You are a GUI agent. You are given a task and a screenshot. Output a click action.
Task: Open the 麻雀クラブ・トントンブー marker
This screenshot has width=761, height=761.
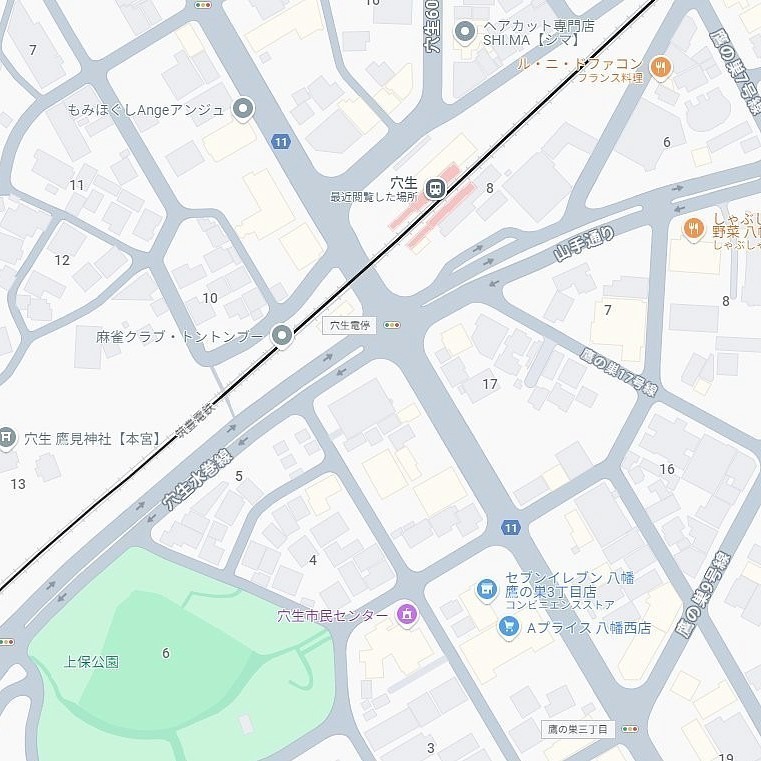click(283, 337)
